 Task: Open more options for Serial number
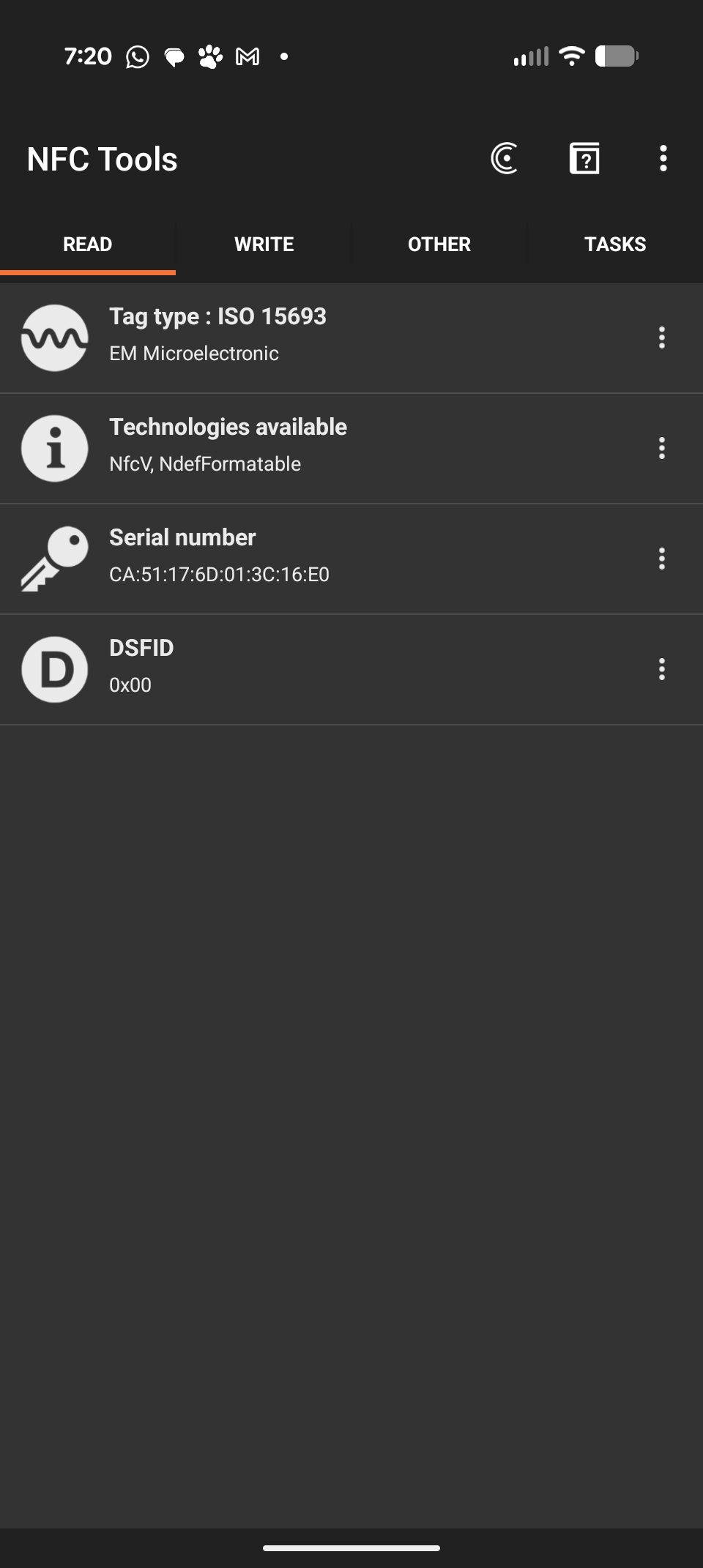[661, 559]
